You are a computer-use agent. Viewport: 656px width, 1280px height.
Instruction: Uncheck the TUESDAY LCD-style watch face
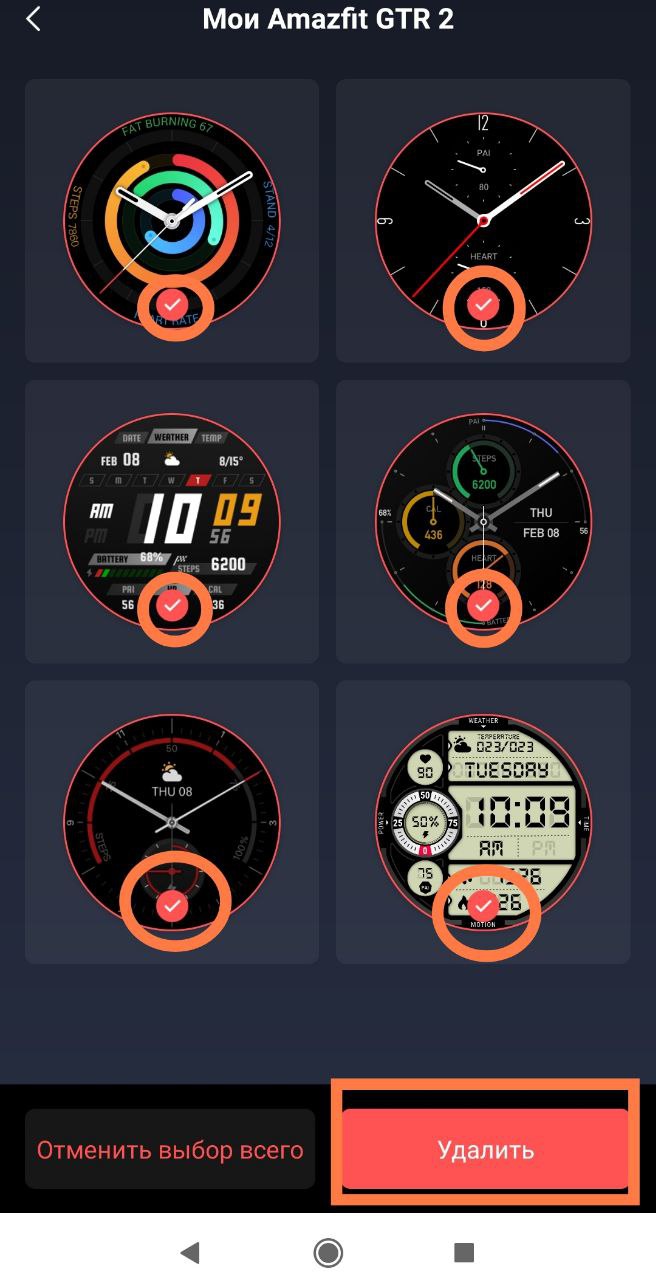[484, 906]
